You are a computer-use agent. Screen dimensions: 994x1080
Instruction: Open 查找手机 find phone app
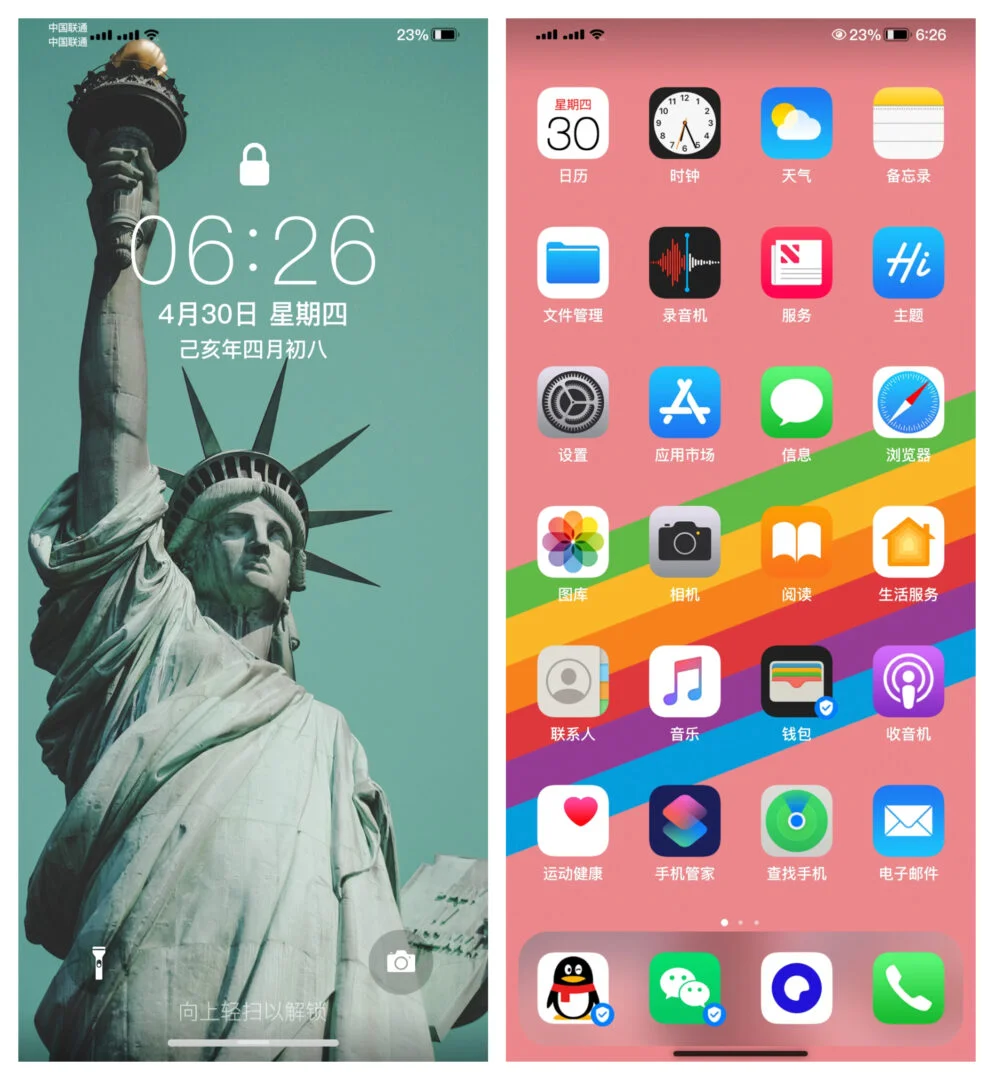796,823
